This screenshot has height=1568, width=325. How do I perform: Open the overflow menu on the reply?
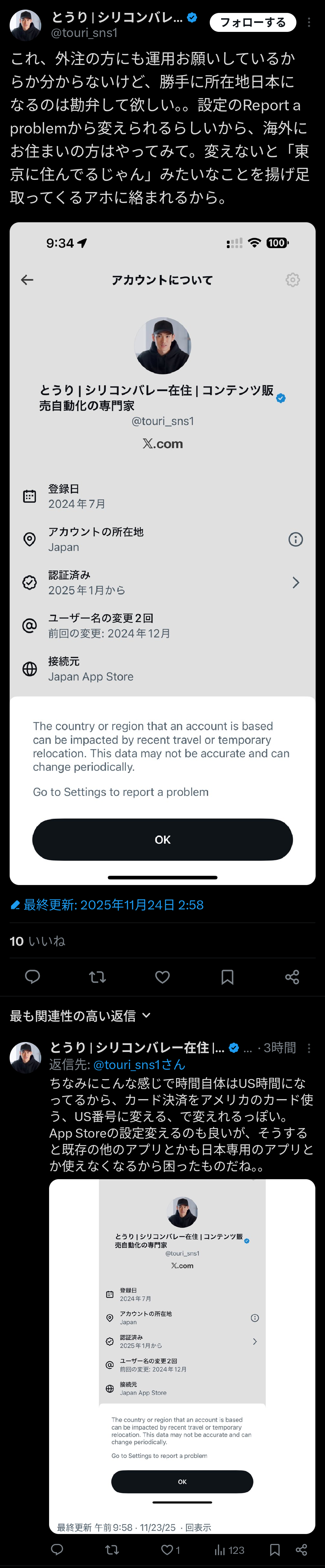click(309, 1048)
